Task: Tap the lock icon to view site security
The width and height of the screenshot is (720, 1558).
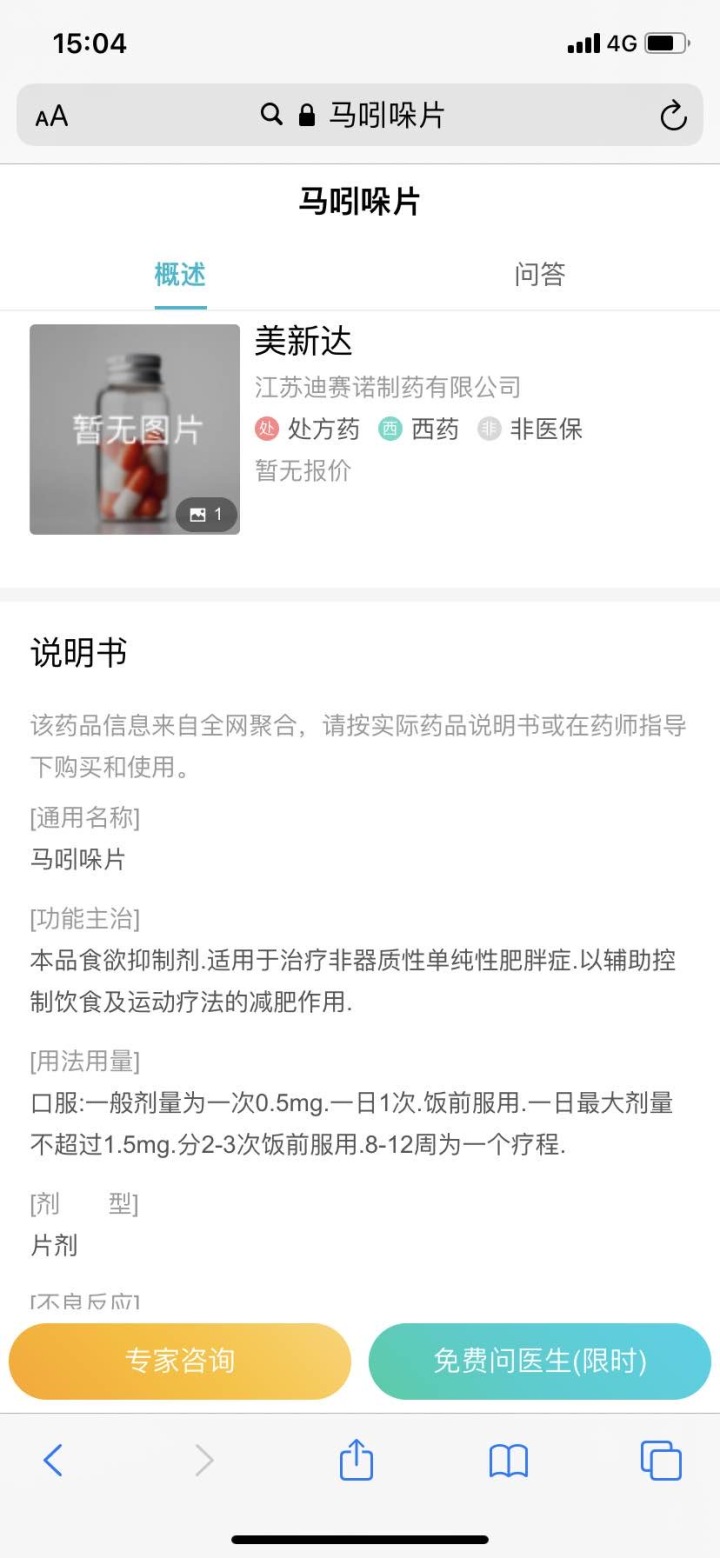Action: click(x=302, y=115)
